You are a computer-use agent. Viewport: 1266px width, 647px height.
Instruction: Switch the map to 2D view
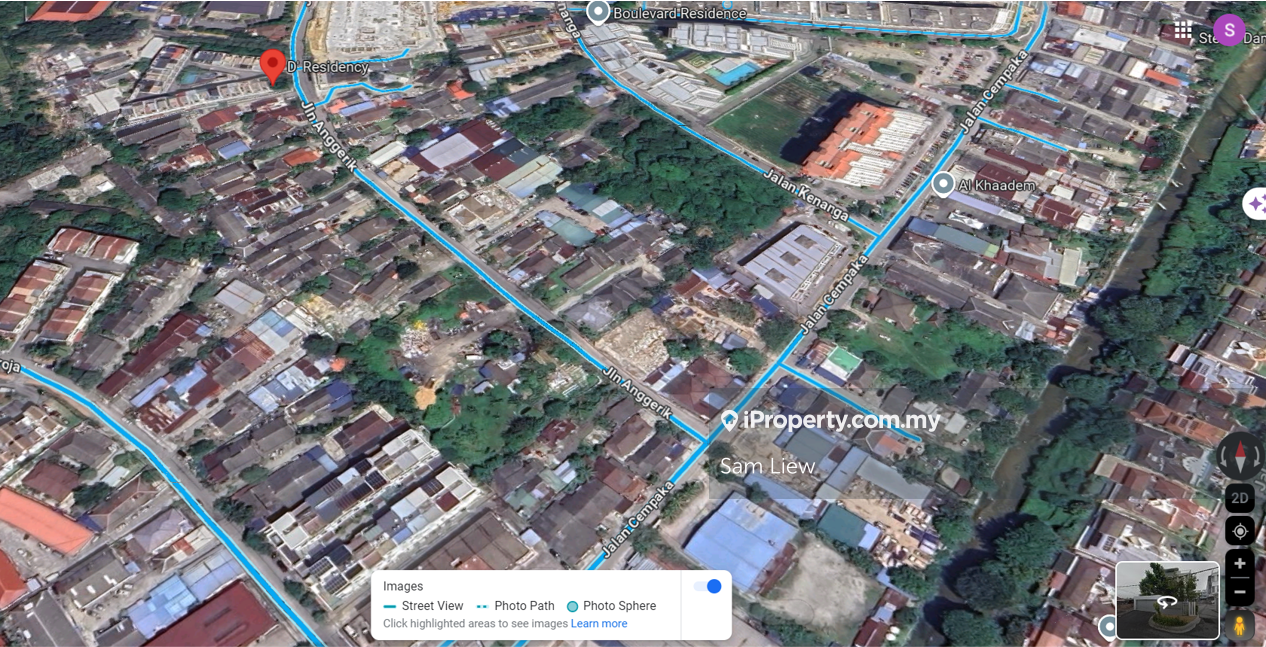(1240, 498)
